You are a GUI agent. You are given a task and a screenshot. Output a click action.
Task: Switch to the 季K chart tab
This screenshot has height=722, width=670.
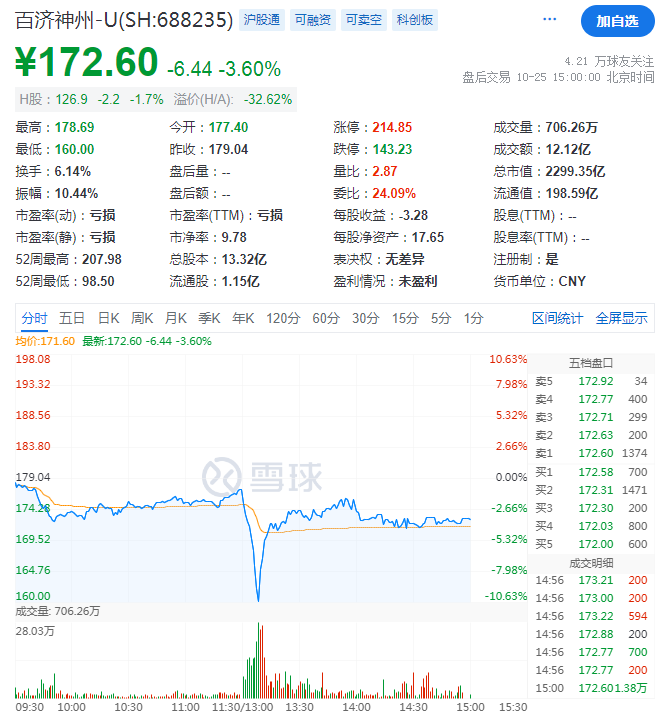[209, 318]
